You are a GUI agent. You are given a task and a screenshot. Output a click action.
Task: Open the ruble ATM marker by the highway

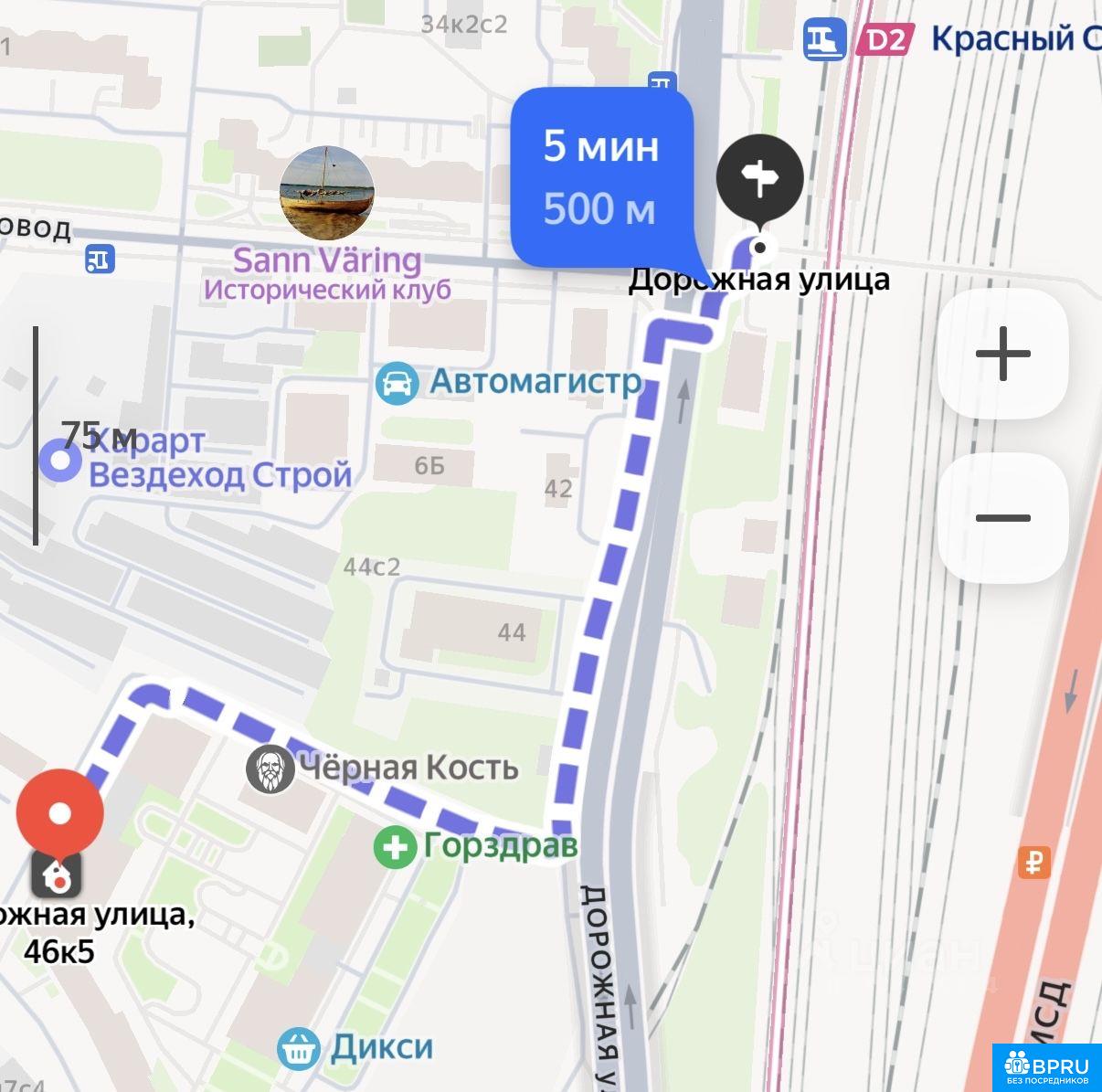[1034, 862]
